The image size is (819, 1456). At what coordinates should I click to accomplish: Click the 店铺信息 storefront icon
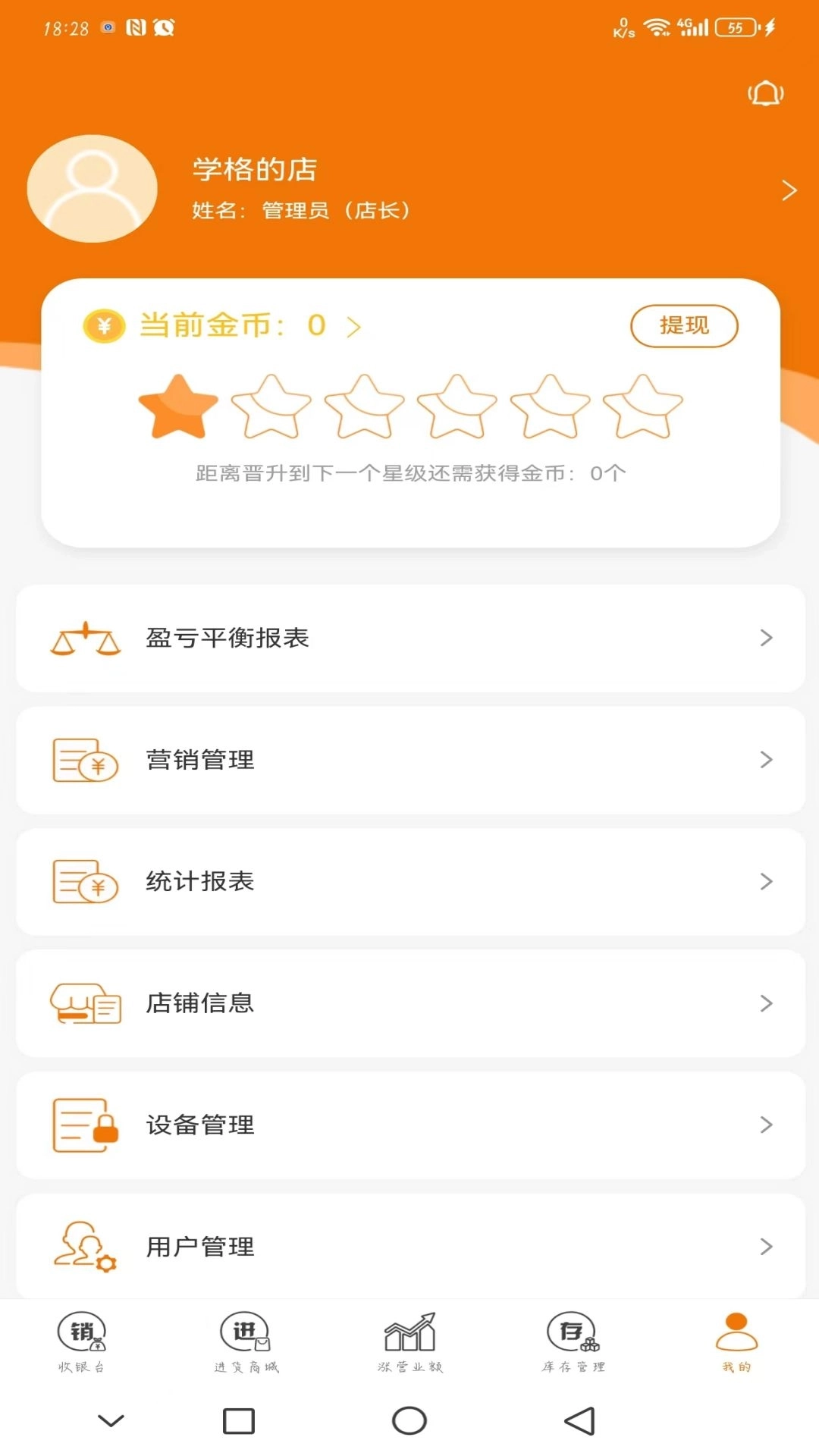tap(84, 1005)
